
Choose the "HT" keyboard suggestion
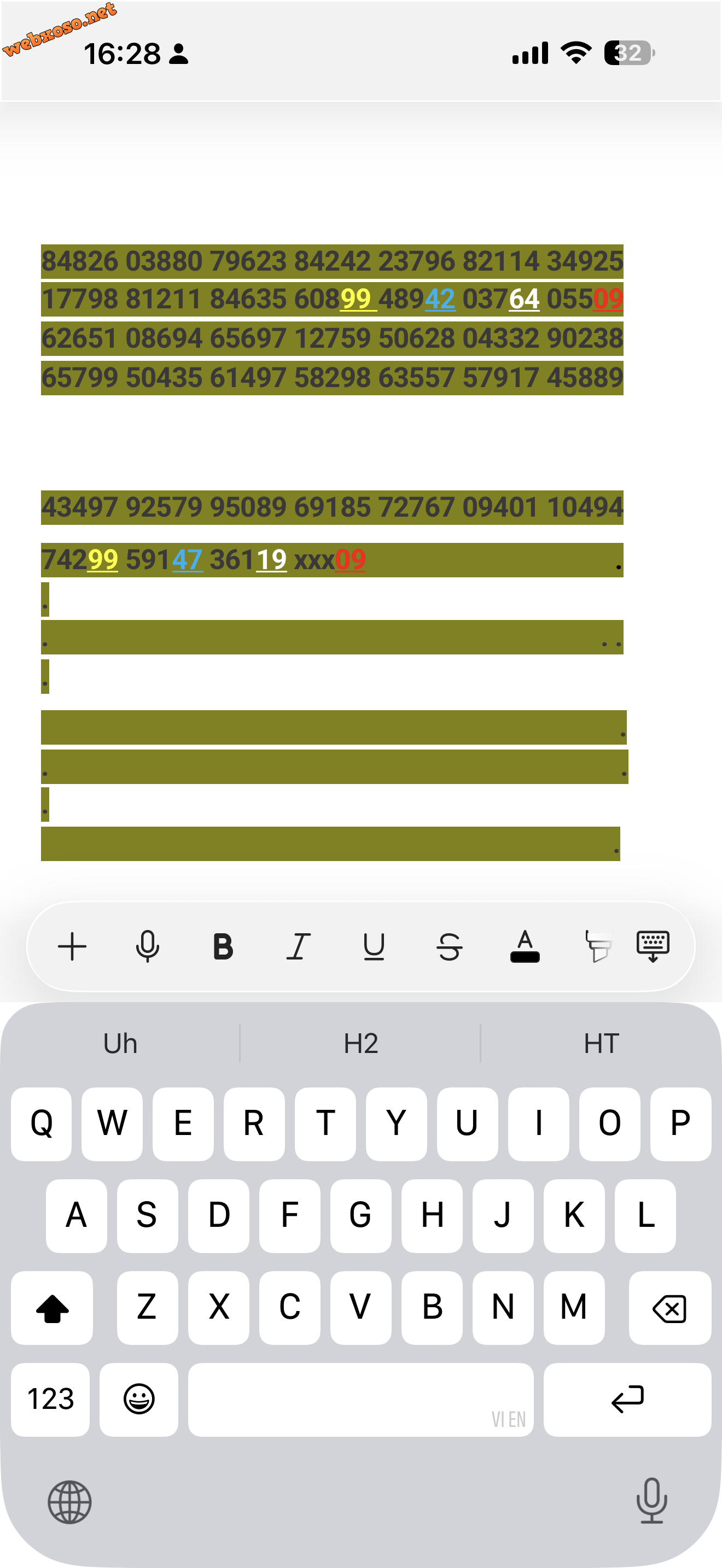coord(602,1043)
